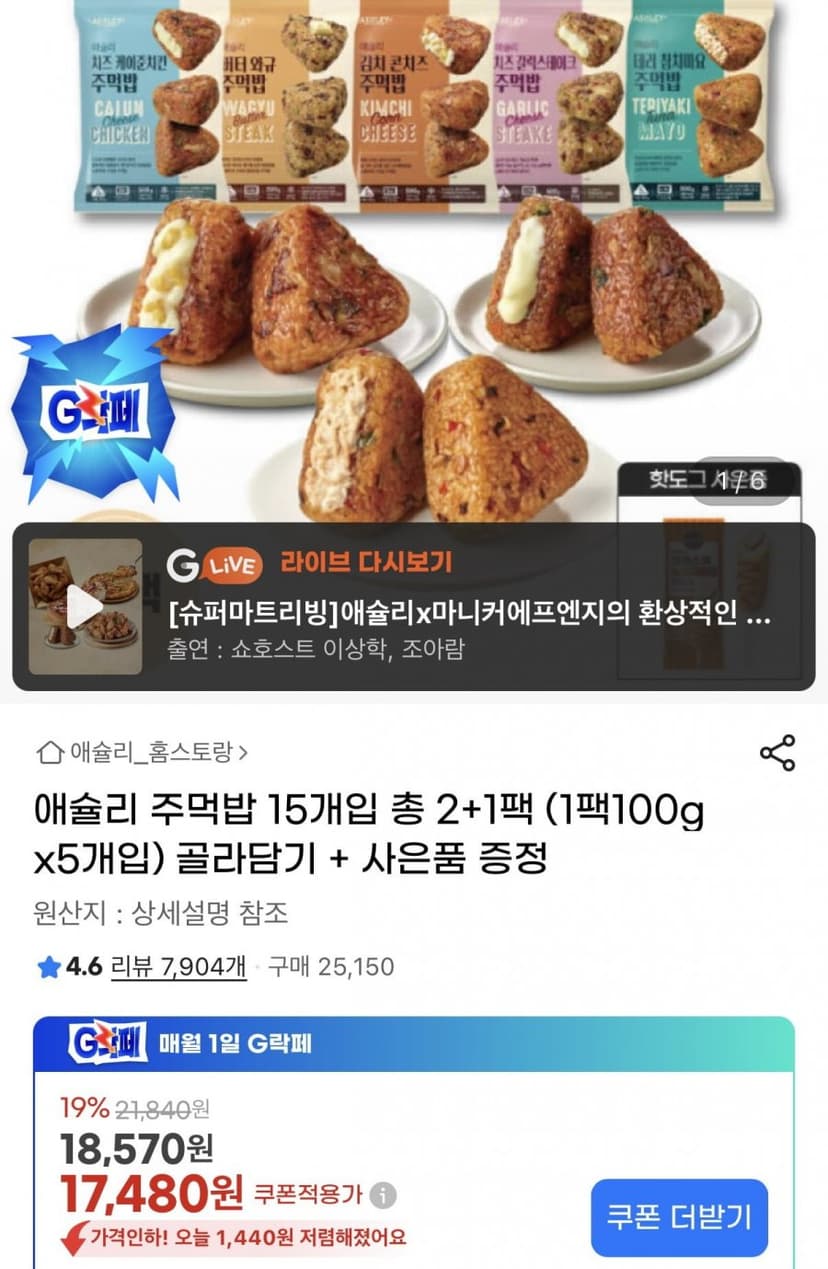View the 7,904 reviews
This screenshot has height=1269, width=828.
(178, 967)
